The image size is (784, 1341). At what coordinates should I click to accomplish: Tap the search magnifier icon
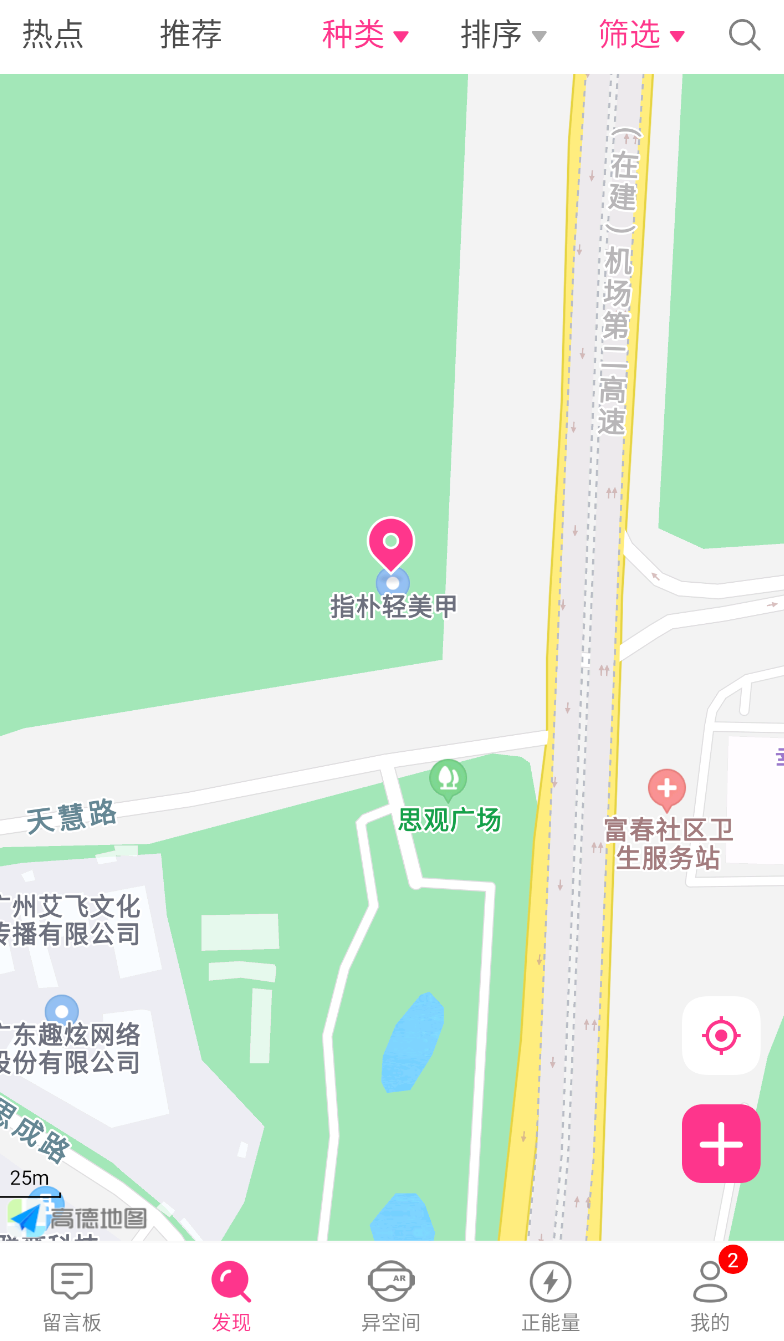pyautogui.click(x=744, y=35)
